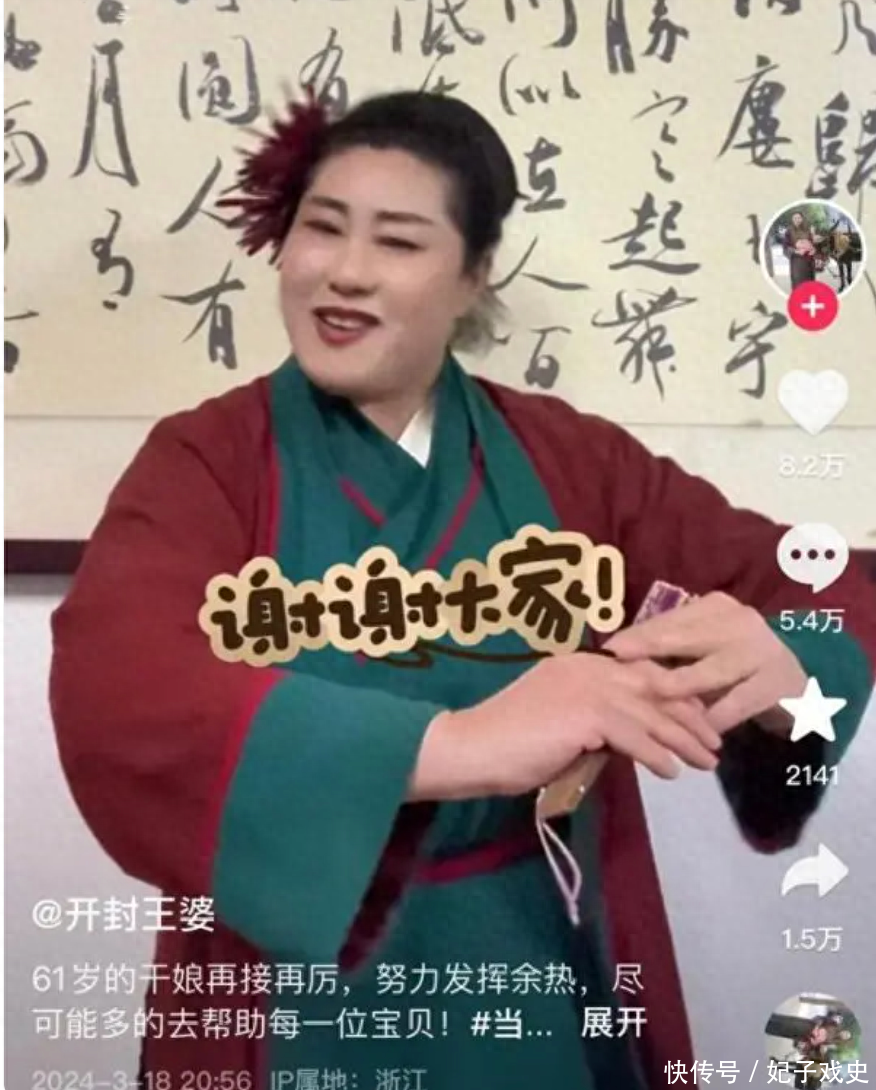Open the @开封王婆 username link
The height and width of the screenshot is (1090, 876).
(x=123, y=914)
